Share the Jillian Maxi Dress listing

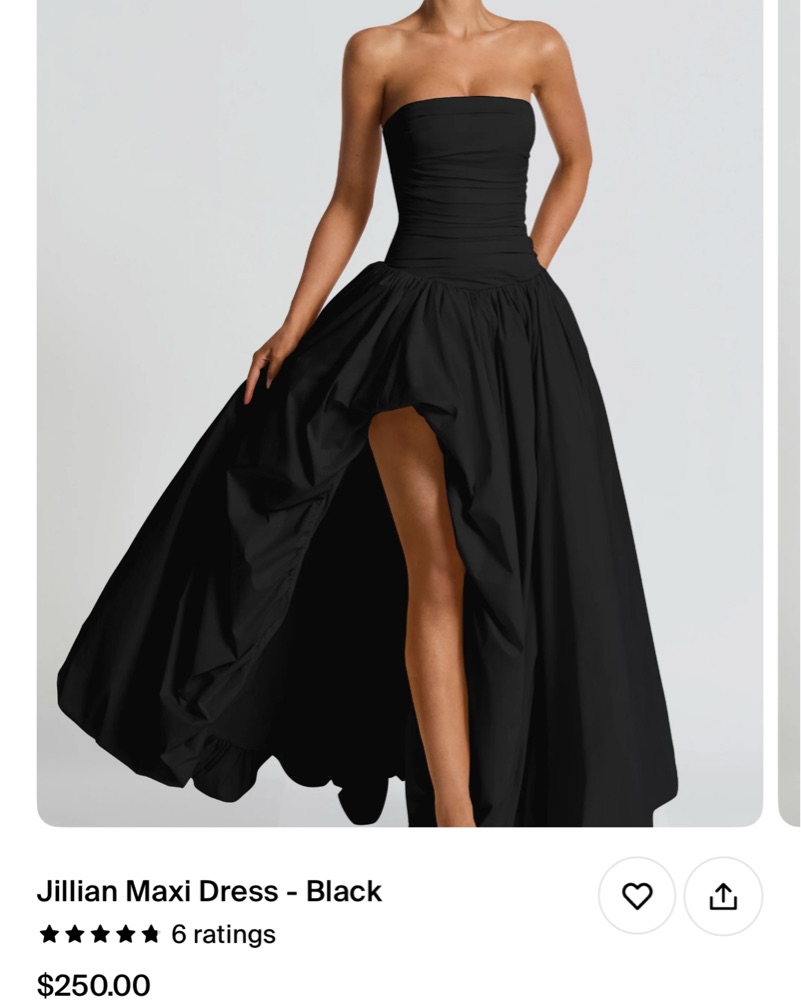[723, 896]
